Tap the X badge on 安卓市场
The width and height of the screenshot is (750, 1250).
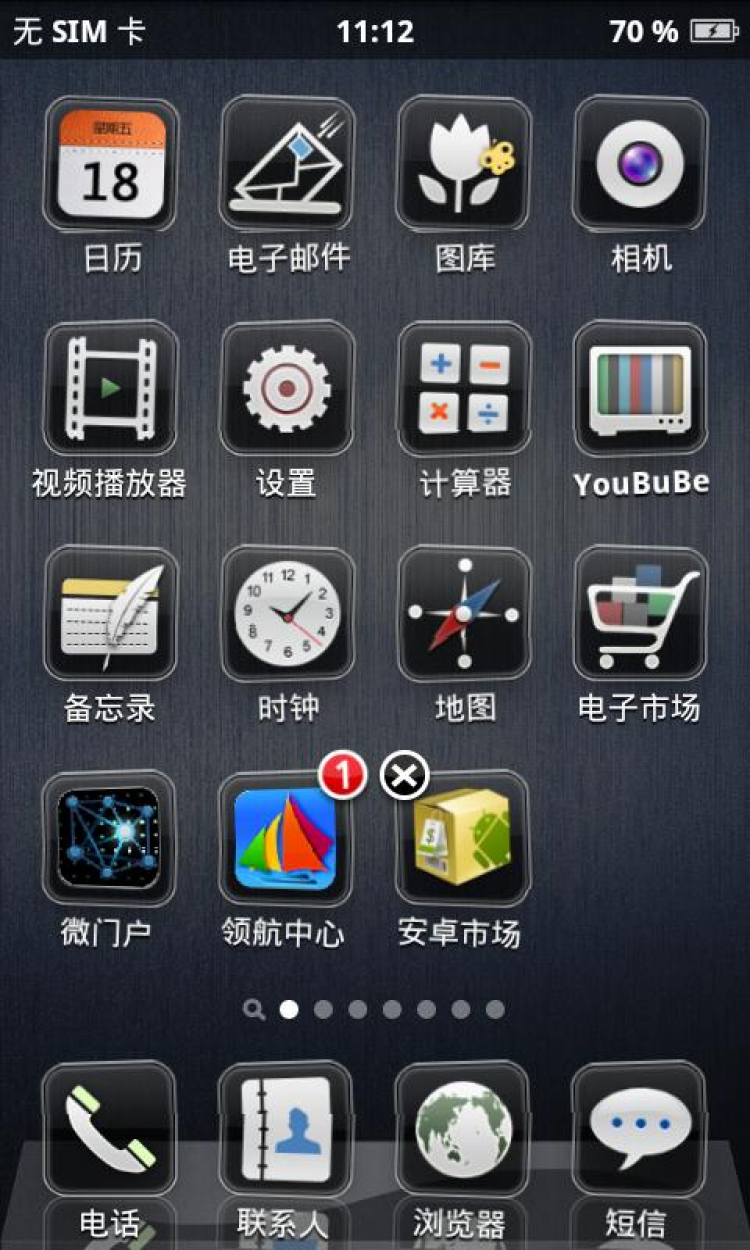coord(405,775)
